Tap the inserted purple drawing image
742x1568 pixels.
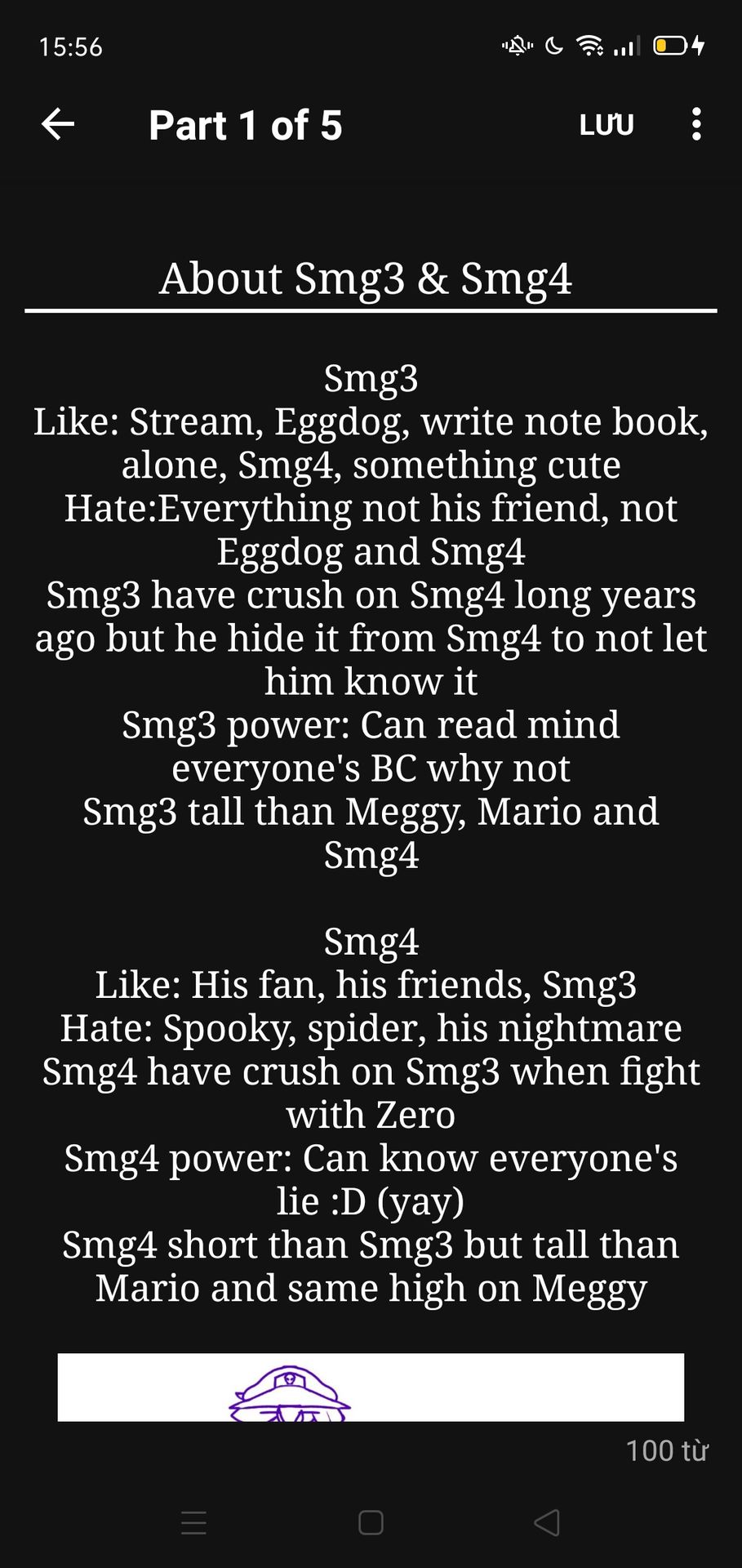(371, 1387)
